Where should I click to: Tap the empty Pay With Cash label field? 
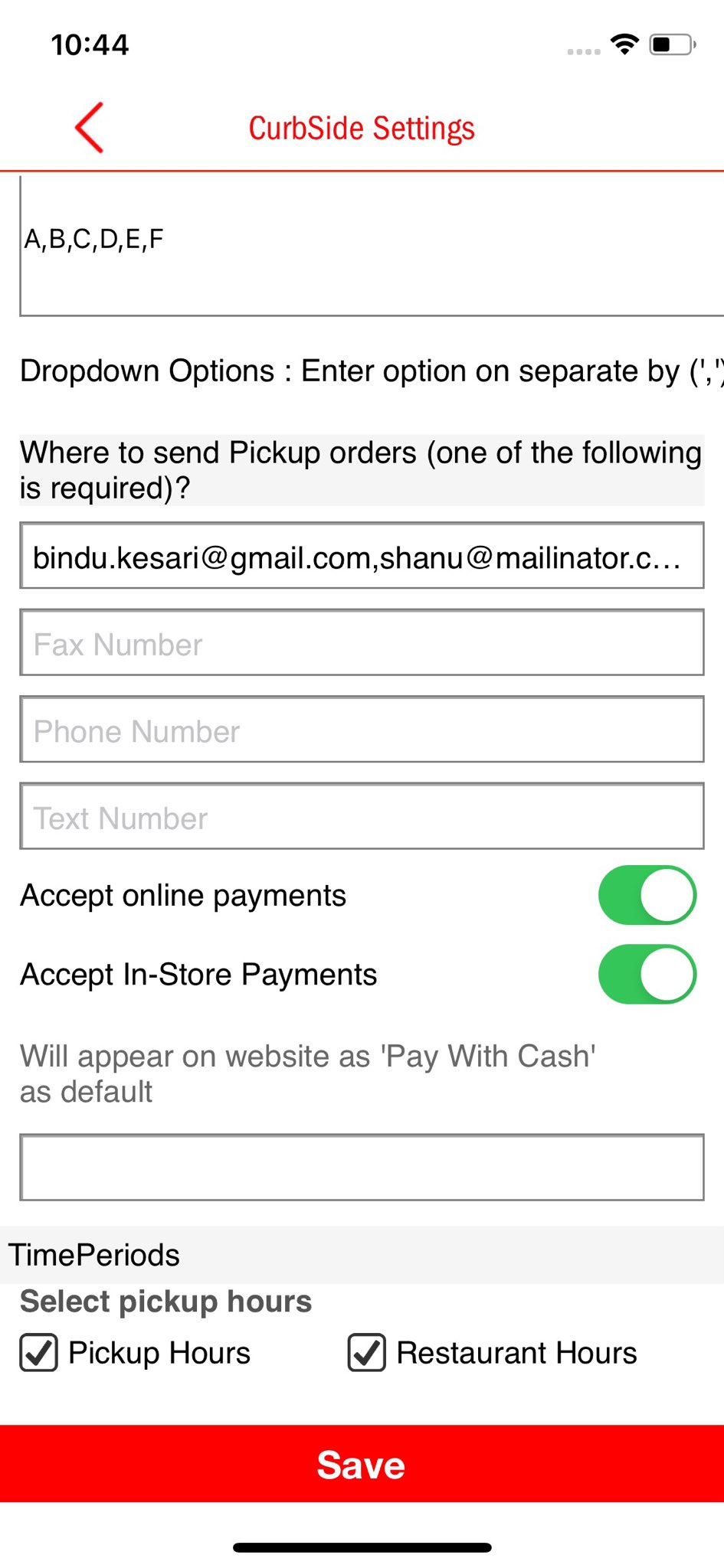pos(362,1168)
